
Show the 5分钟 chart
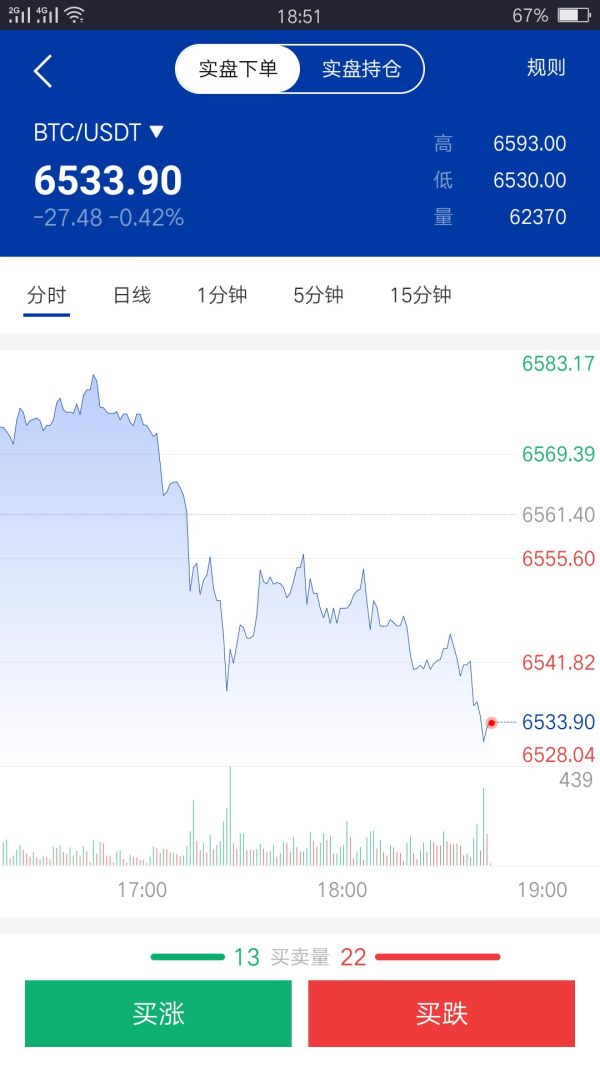coord(318,295)
